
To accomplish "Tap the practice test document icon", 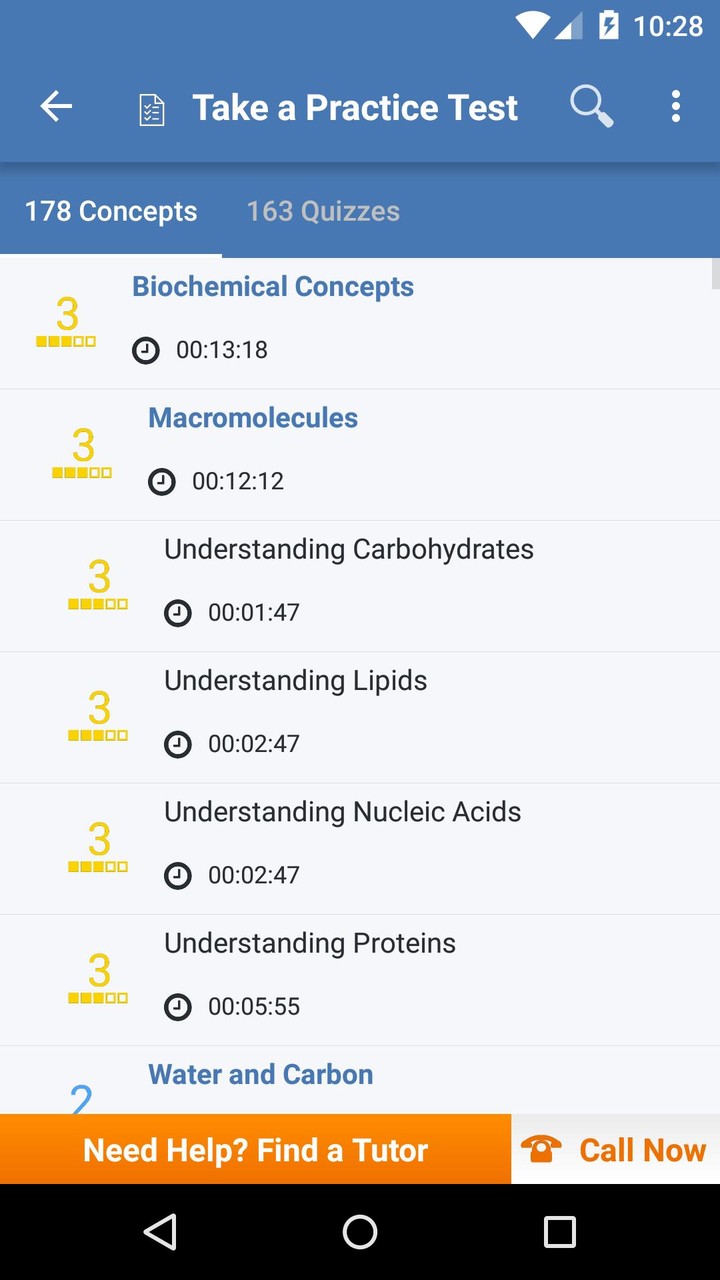I will pos(150,105).
